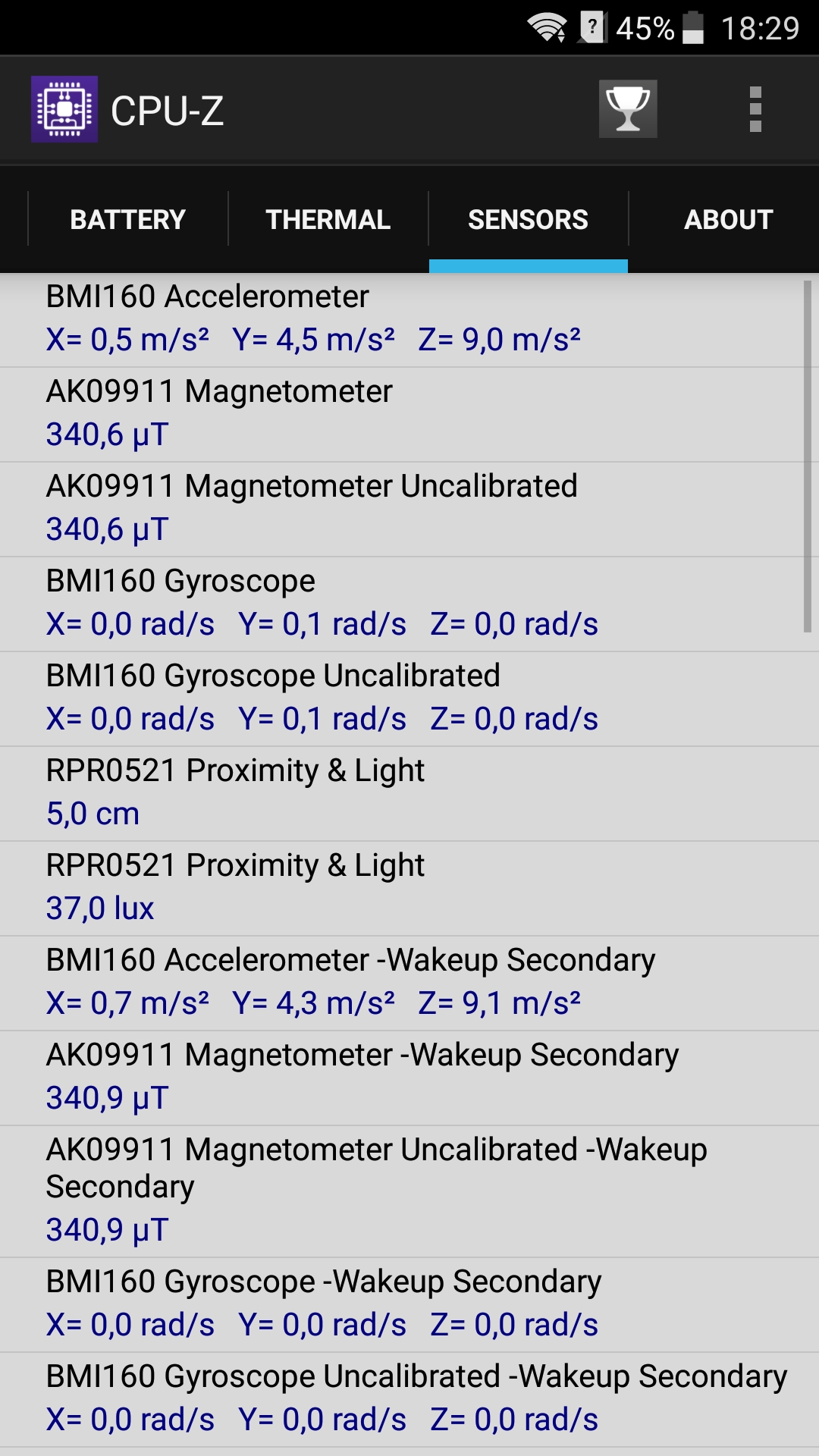The image size is (819, 1456).
Task: Switch to the Battery tab
Action: click(128, 219)
